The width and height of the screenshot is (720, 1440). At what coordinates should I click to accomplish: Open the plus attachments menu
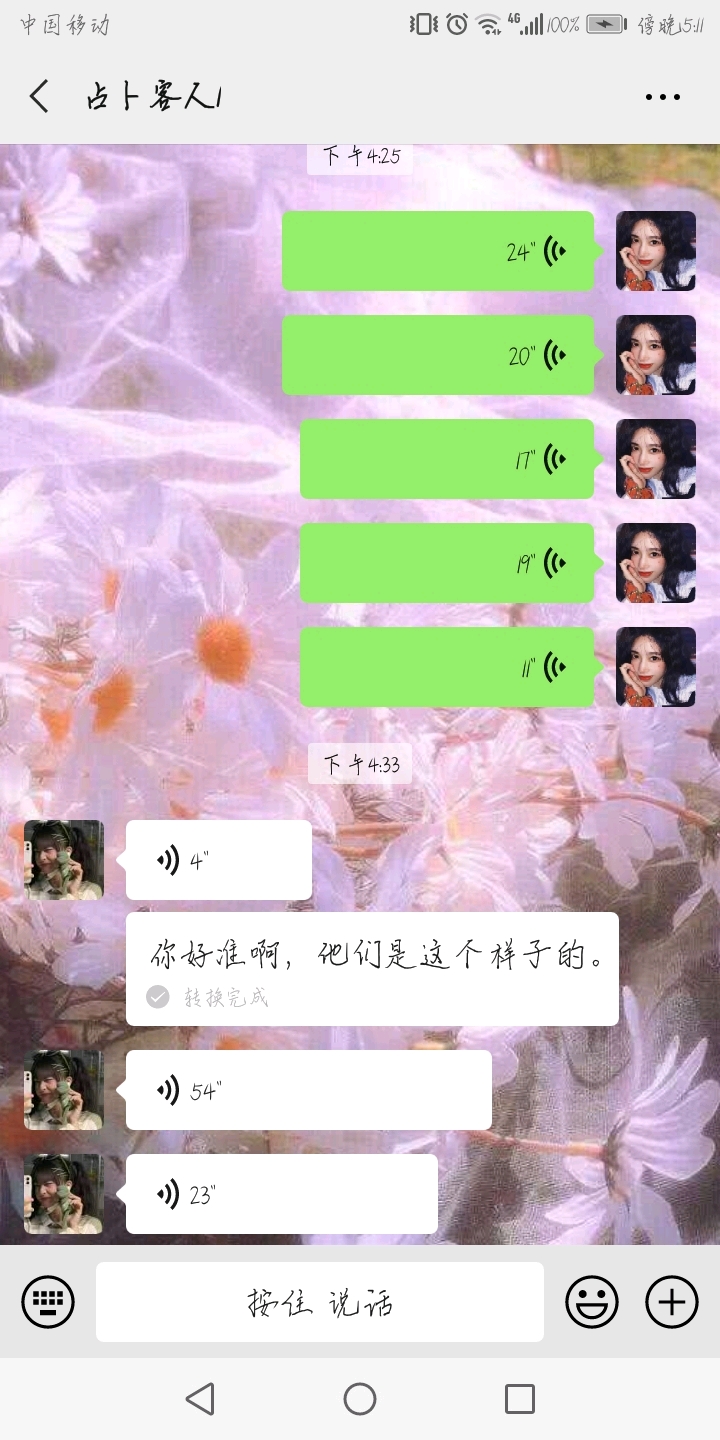tap(672, 1302)
